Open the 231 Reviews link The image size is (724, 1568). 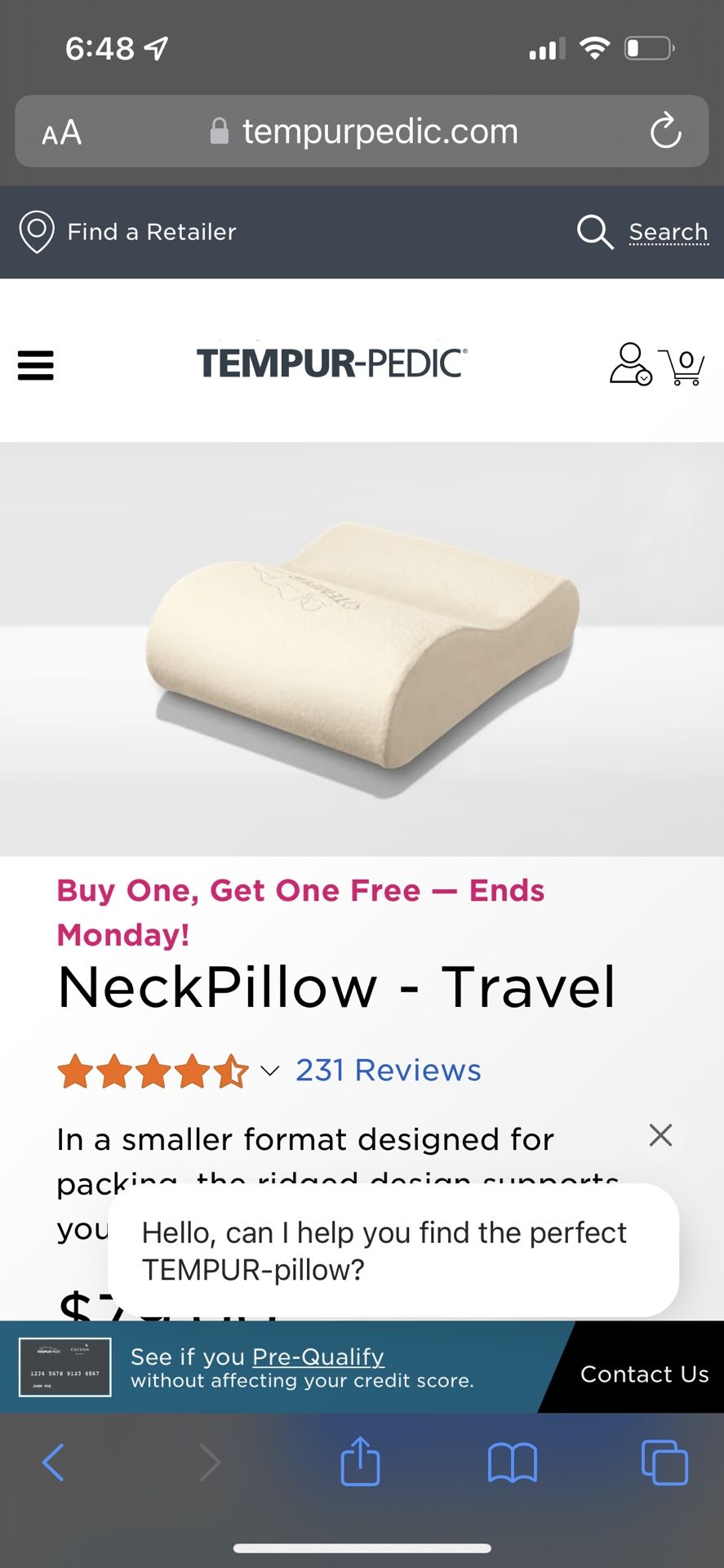point(388,1070)
